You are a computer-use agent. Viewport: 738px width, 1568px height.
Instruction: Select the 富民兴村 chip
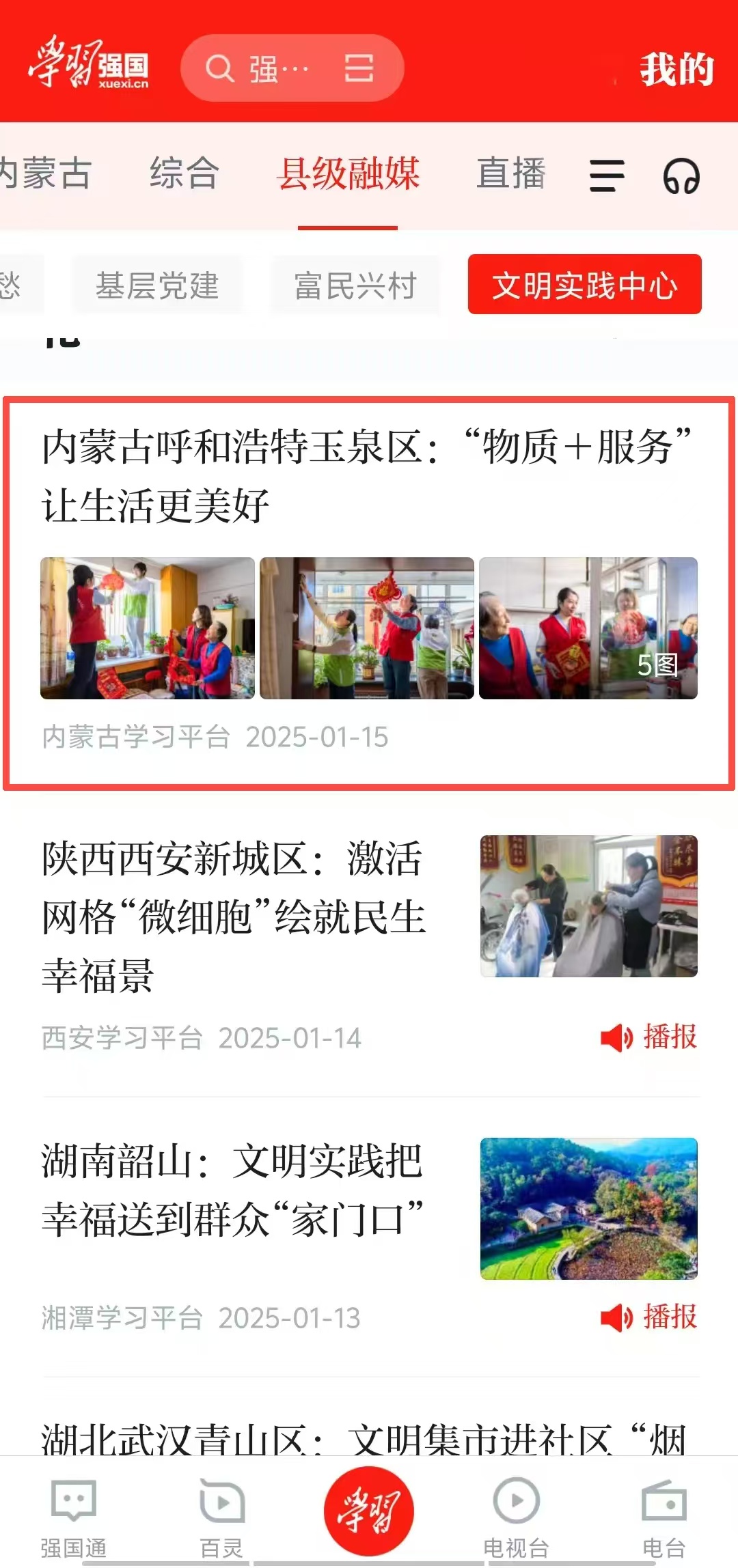coord(355,285)
